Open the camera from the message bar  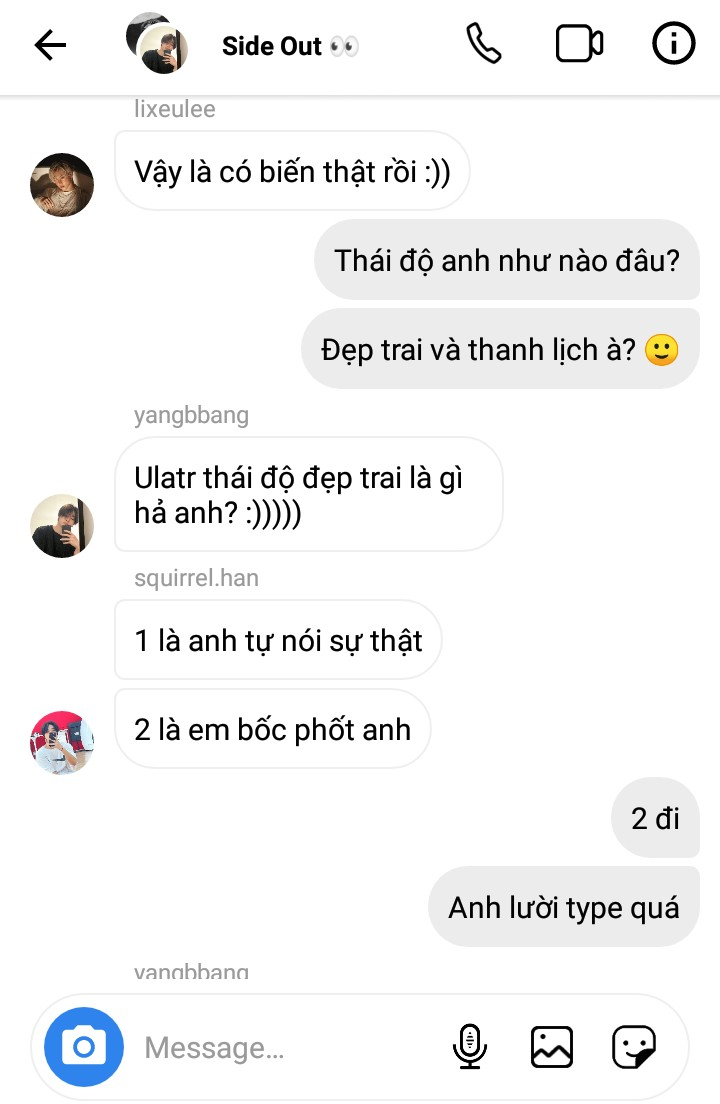pos(84,1047)
